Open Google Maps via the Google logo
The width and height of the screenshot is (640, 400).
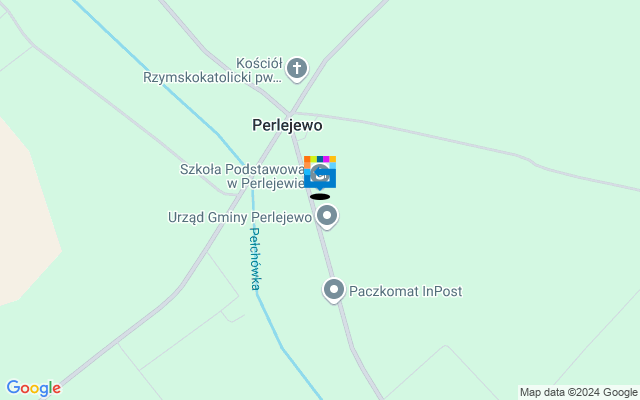pos(33,388)
